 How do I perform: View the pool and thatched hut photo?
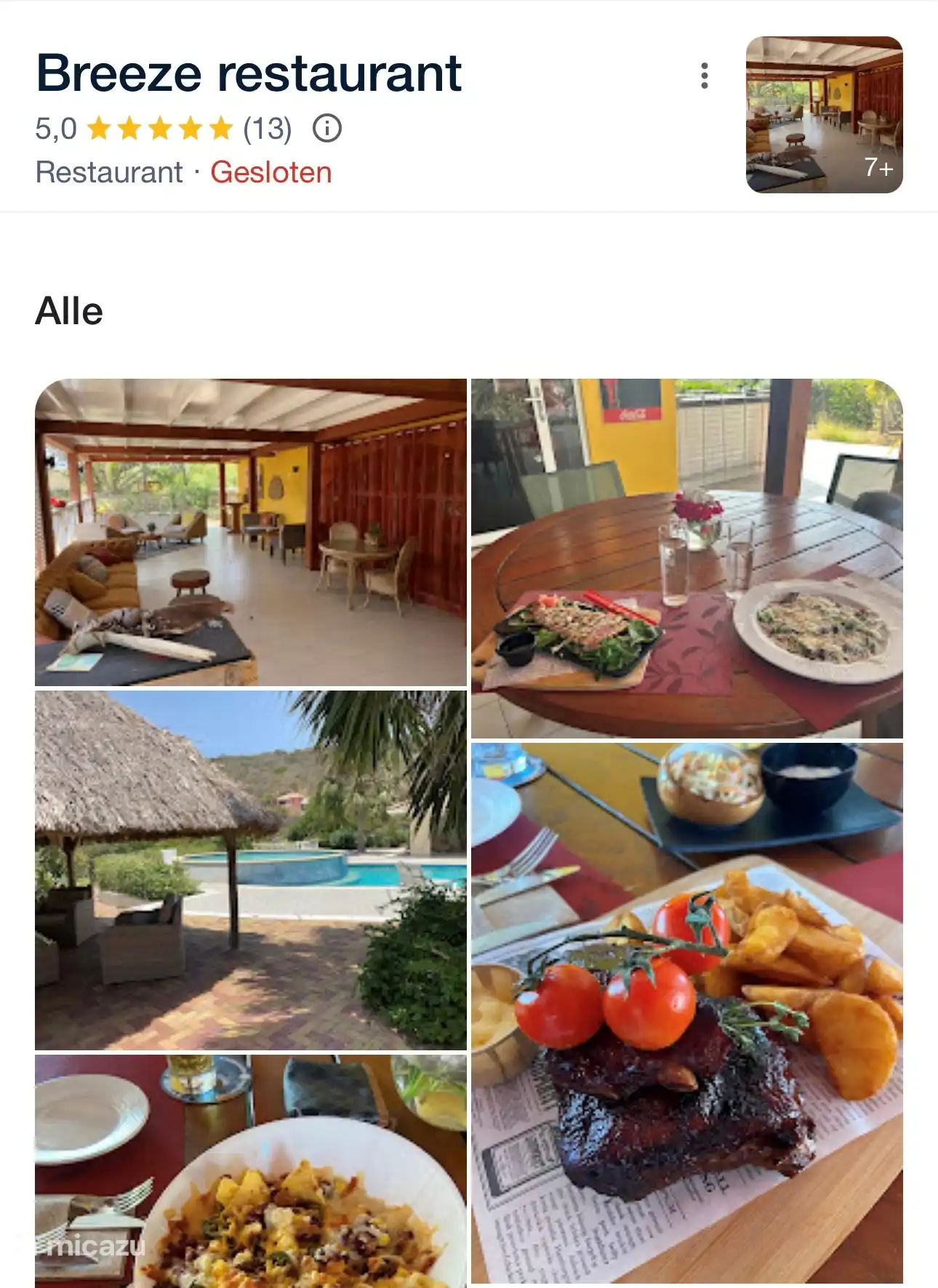click(x=251, y=869)
